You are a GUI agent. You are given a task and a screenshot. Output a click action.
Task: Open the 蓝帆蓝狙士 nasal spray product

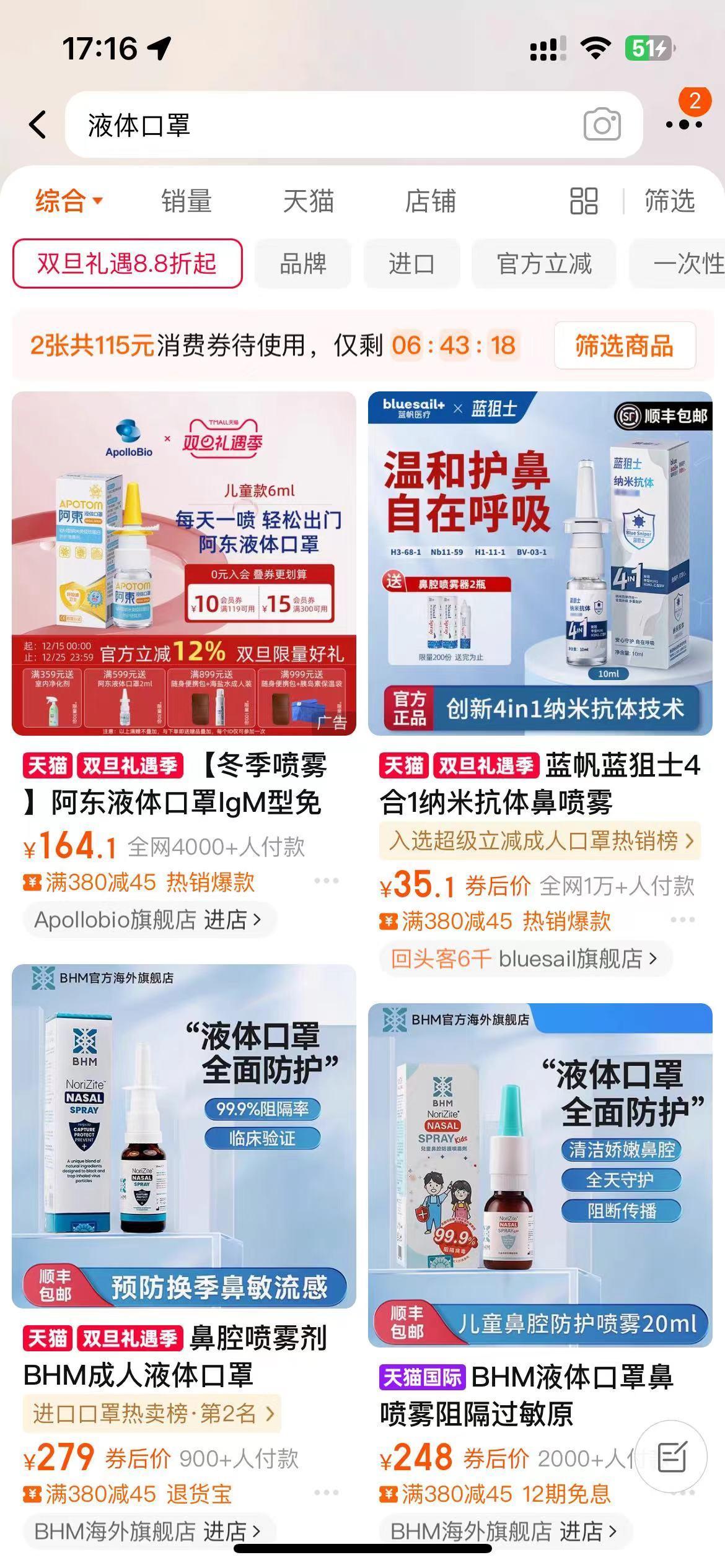pyautogui.click(x=540, y=564)
